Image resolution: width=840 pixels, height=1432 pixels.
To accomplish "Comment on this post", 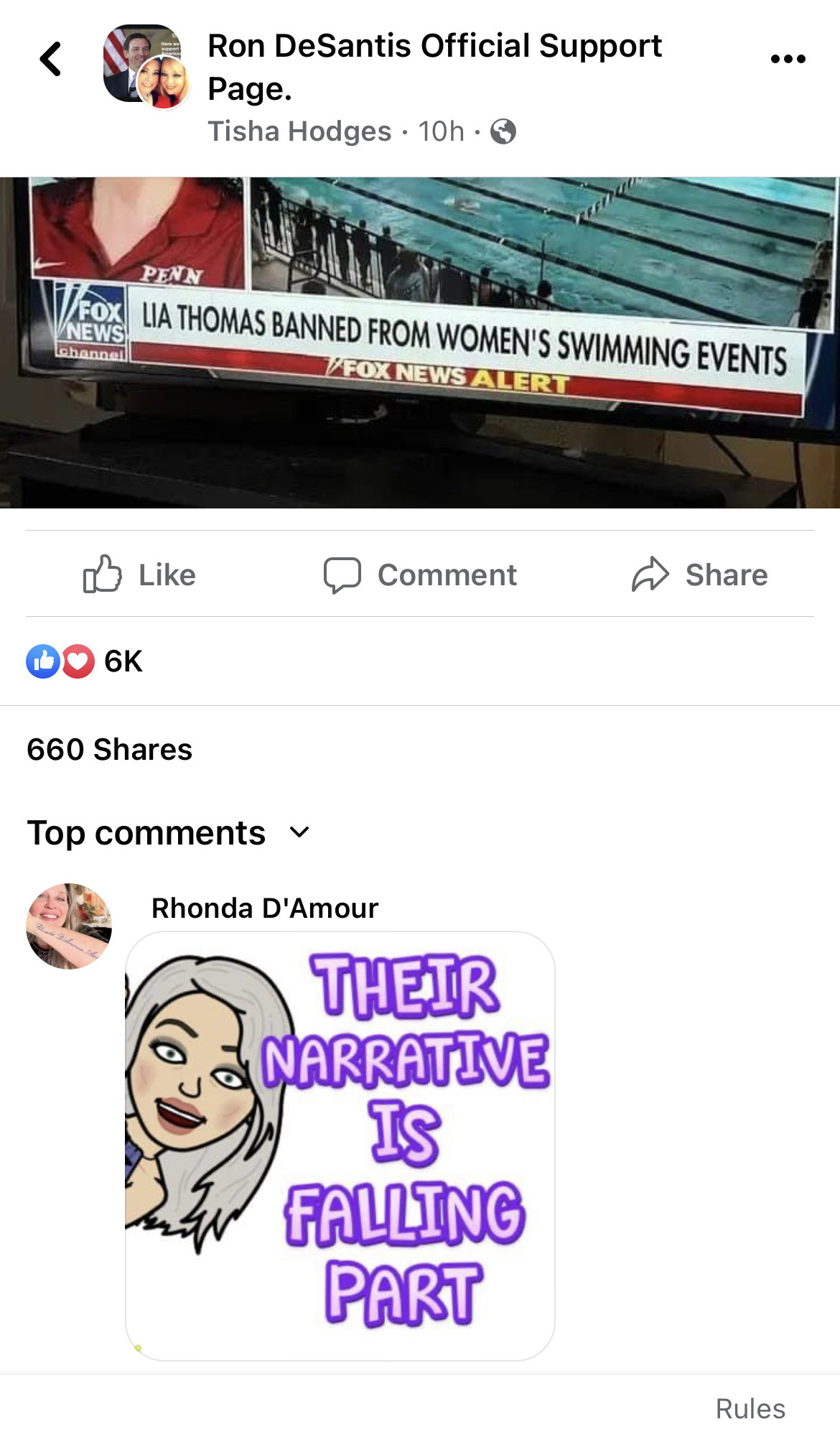I will click(x=420, y=575).
